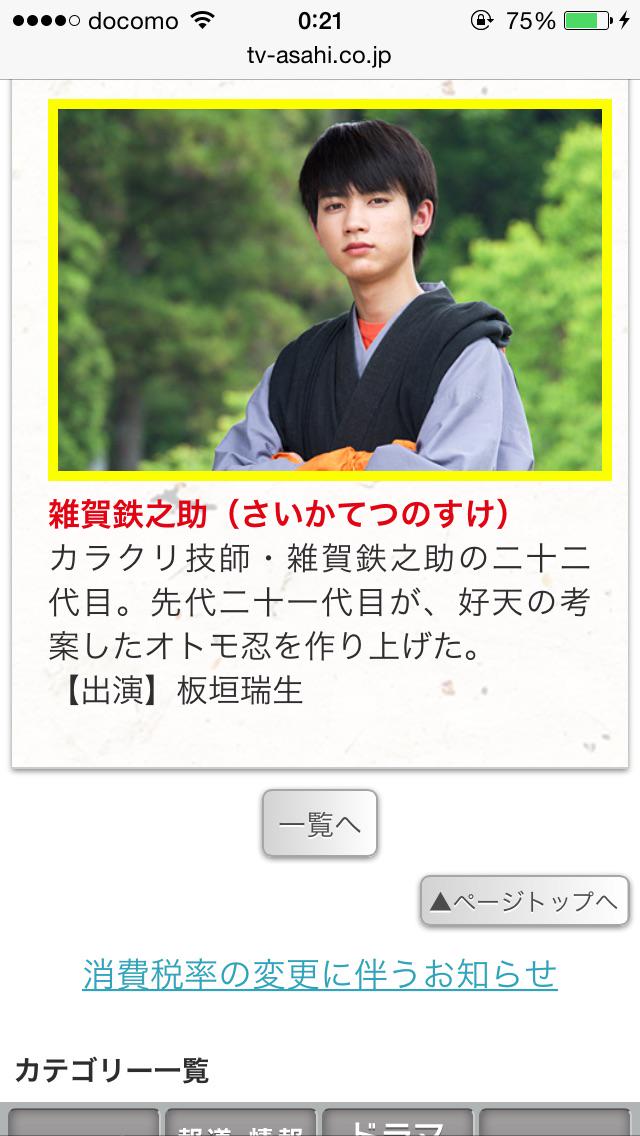Select the ドラマ category tab

click(x=397, y=1124)
